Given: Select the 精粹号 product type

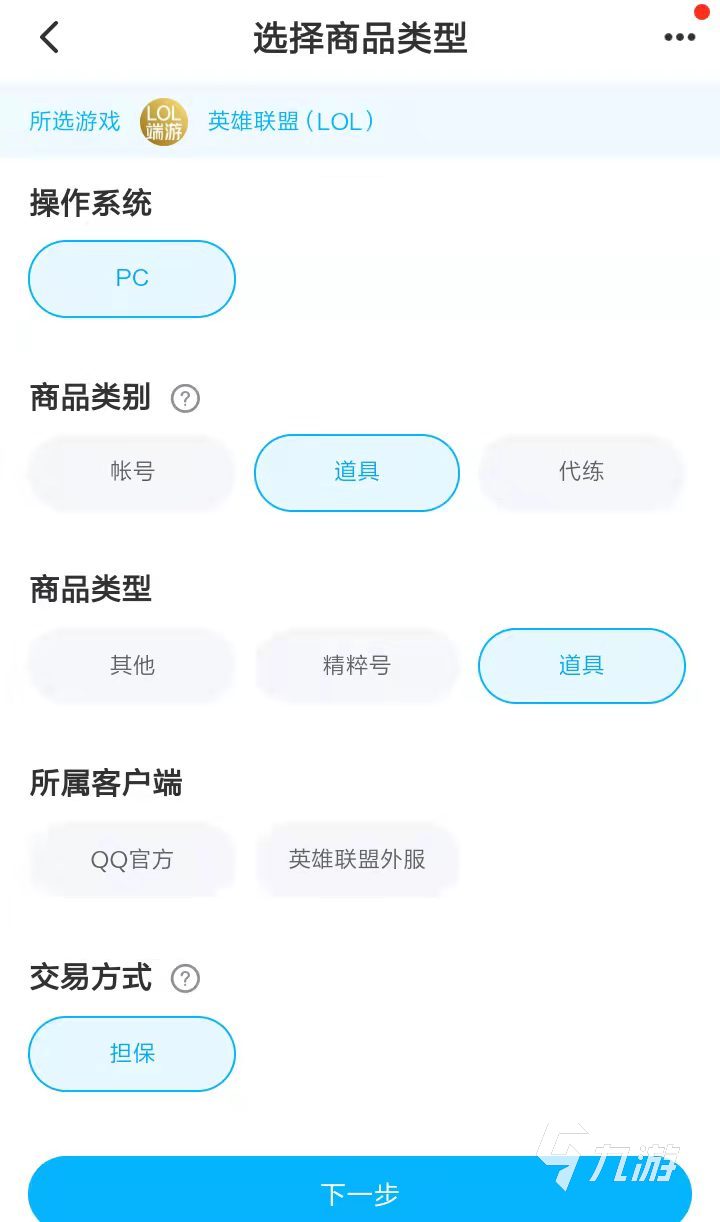Looking at the screenshot, I should click(x=357, y=666).
